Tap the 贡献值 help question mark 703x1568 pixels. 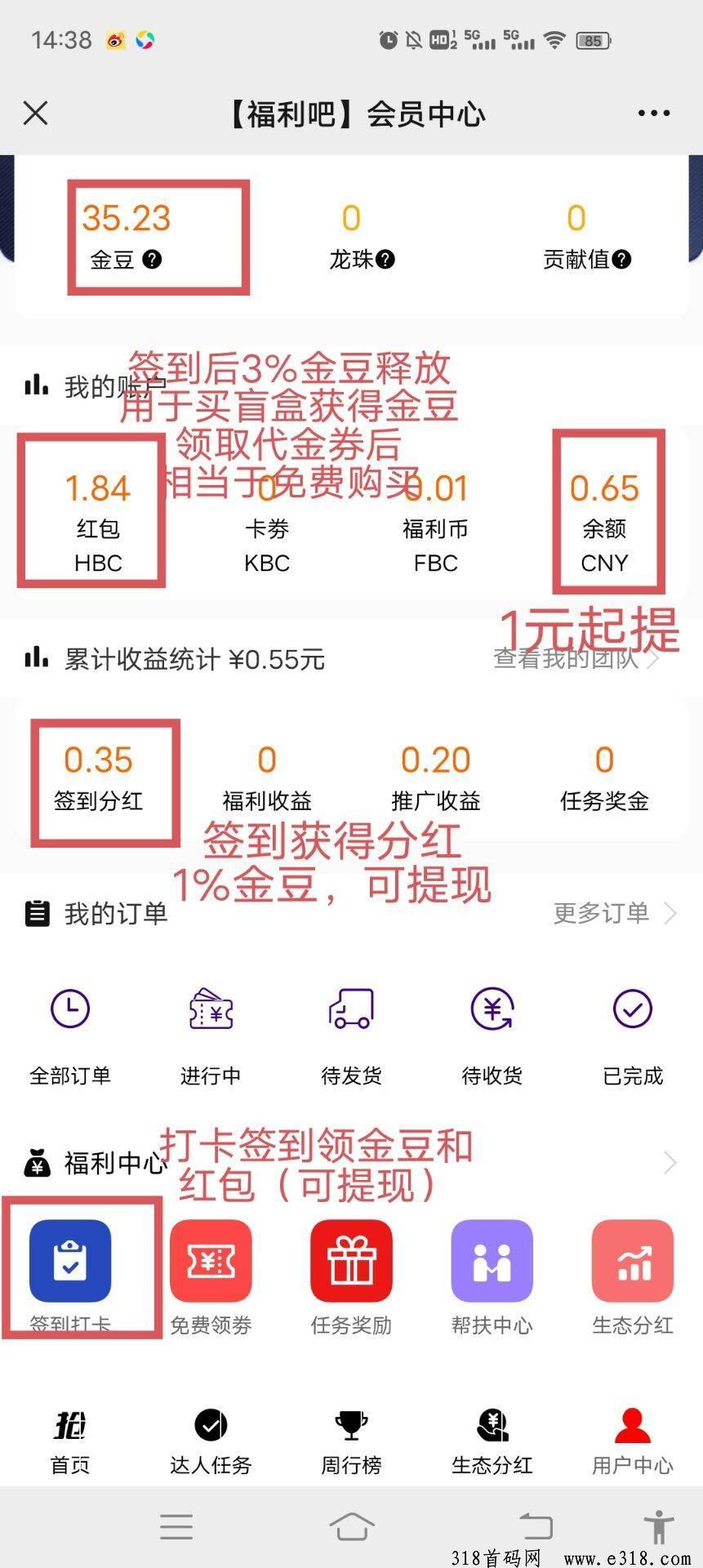621,260
